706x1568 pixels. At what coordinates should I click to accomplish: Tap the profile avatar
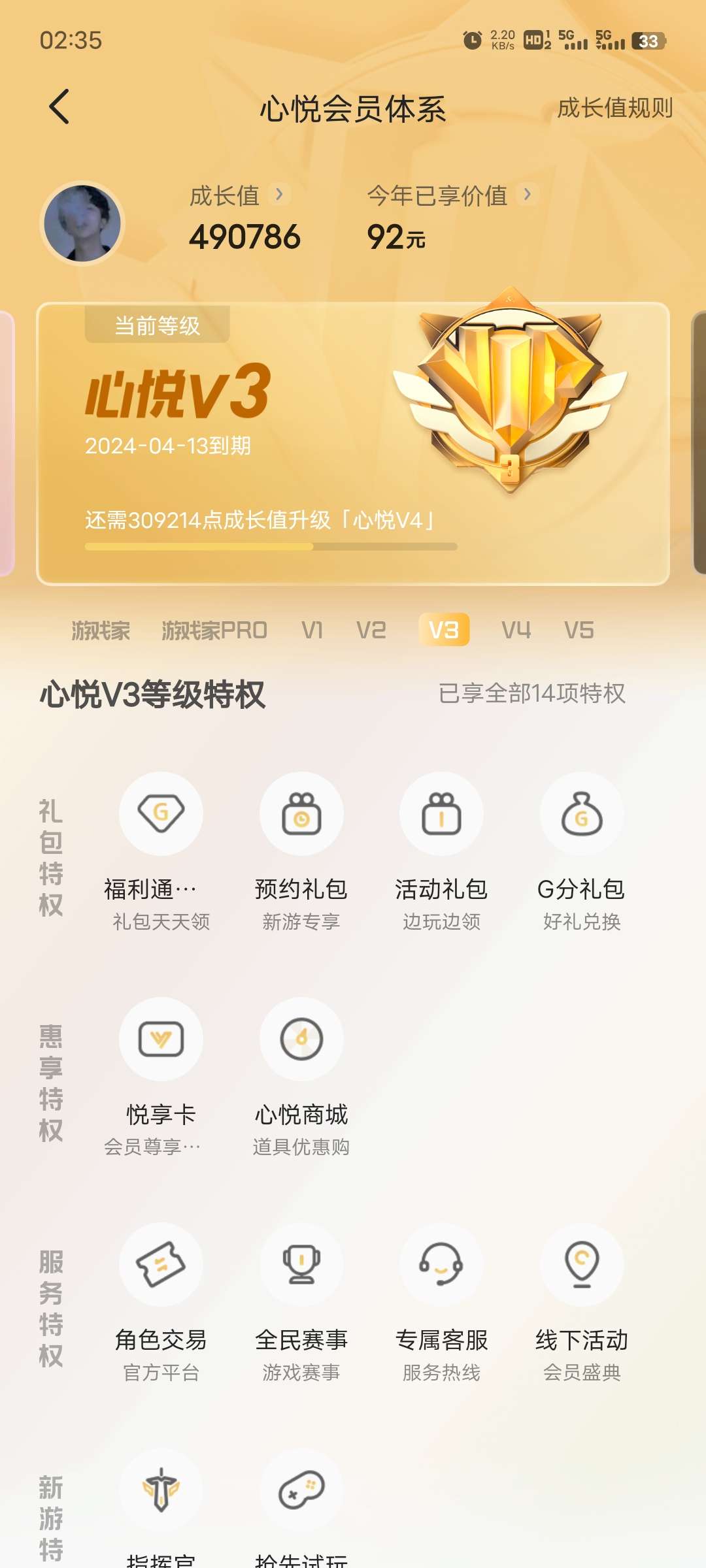pos(82,223)
